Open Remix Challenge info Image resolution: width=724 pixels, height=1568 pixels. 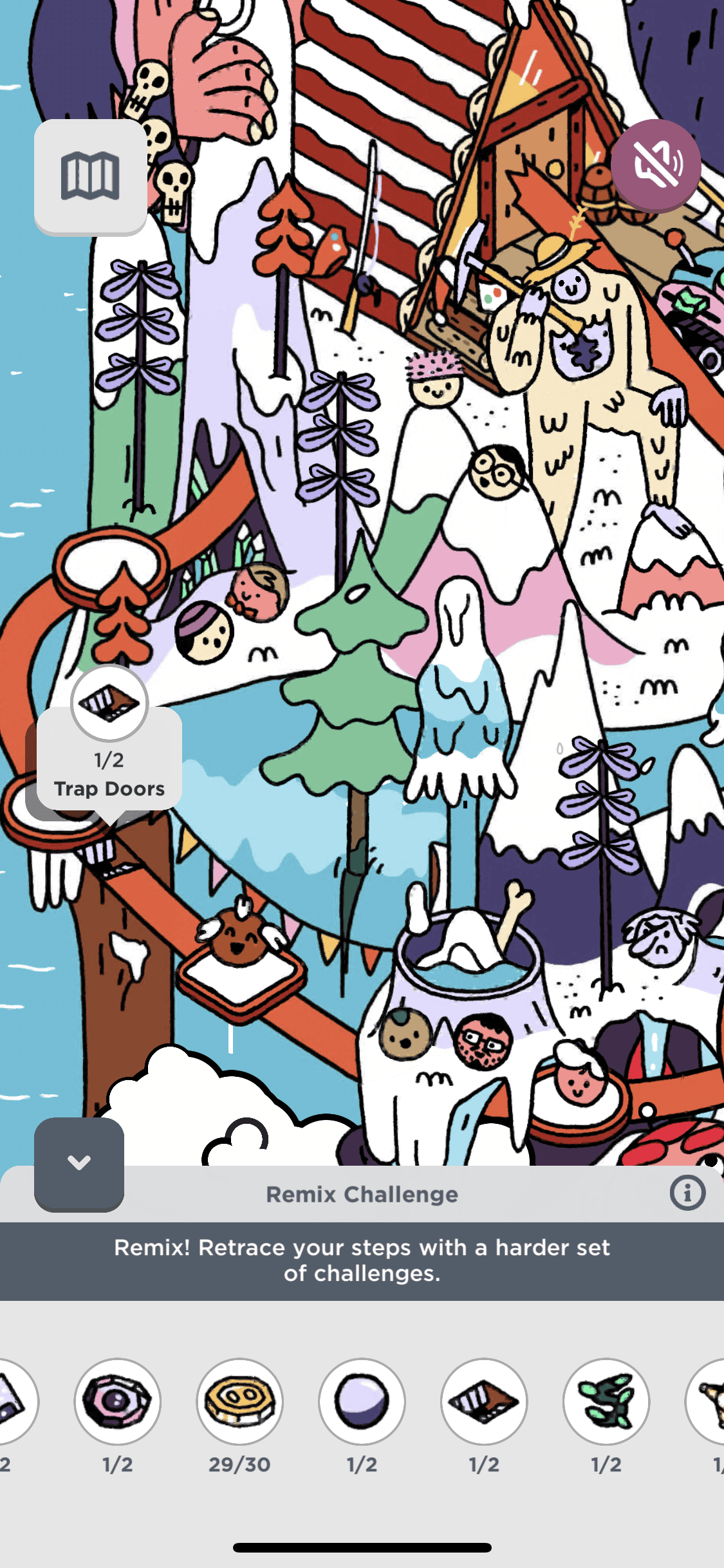(x=687, y=1193)
